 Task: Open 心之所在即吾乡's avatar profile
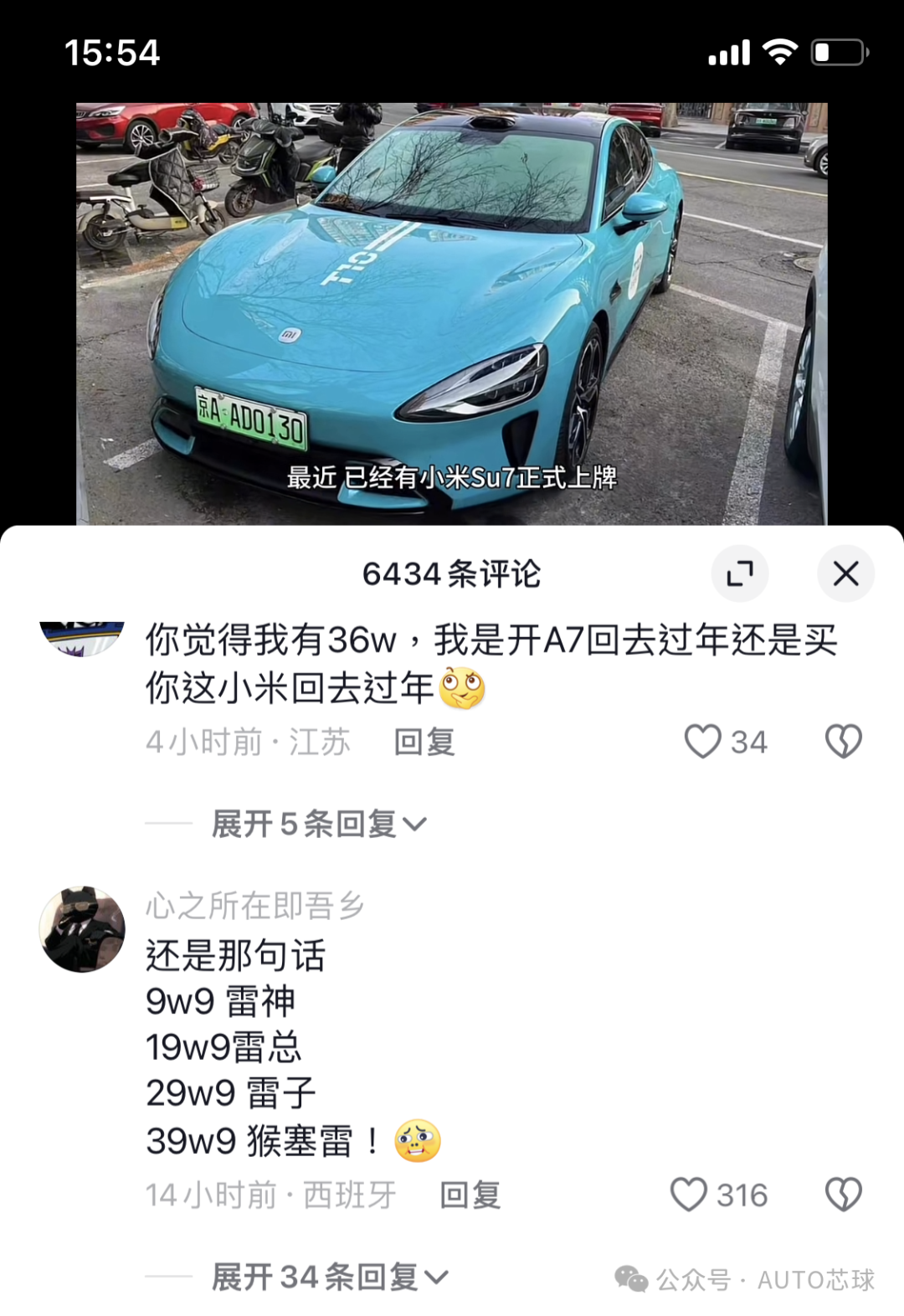pos(82,929)
